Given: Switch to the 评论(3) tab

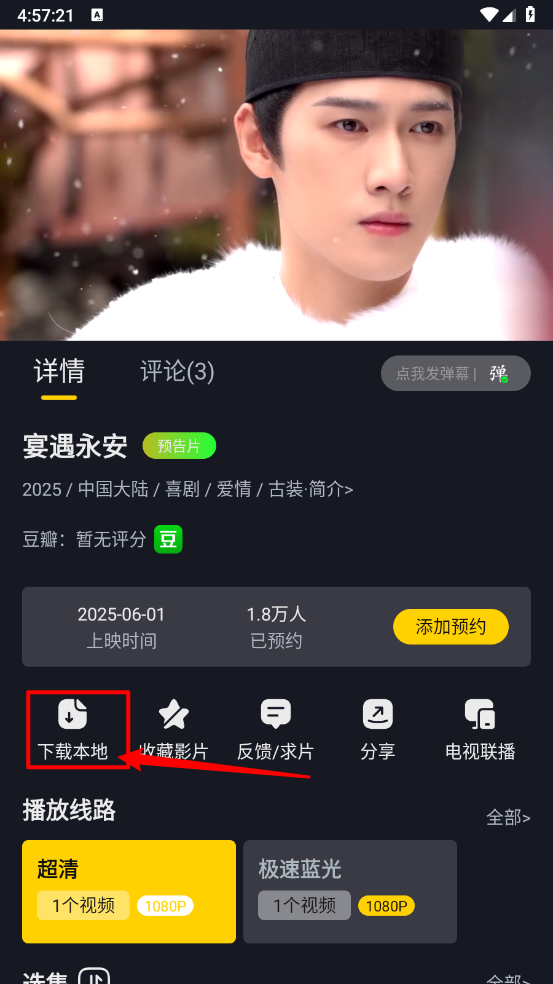Looking at the screenshot, I should pos(177,372).
